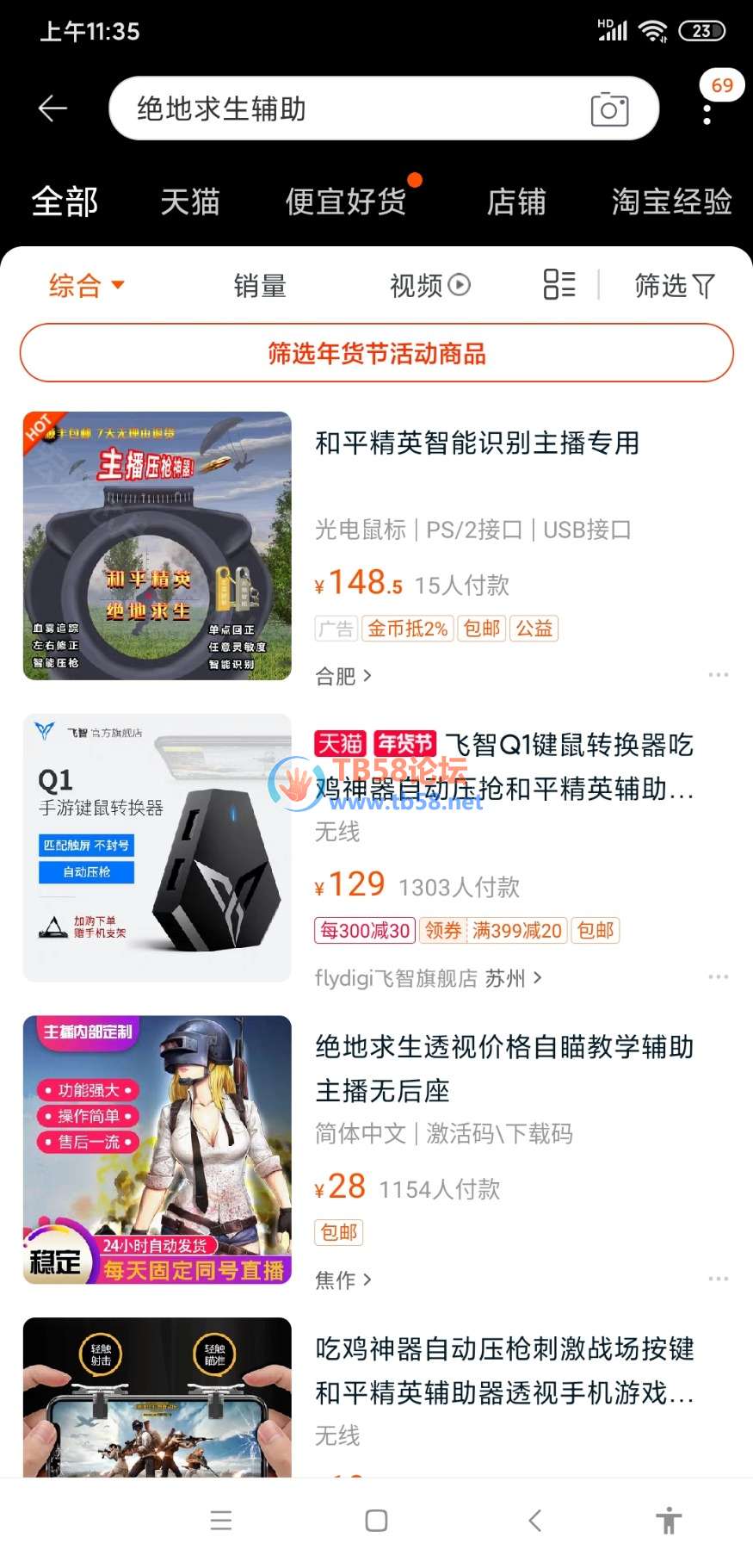Viewport: 753px width, 1568px height.
Task: Switch to the 便宜好货 tab
Action: click(x=346, y=201)
